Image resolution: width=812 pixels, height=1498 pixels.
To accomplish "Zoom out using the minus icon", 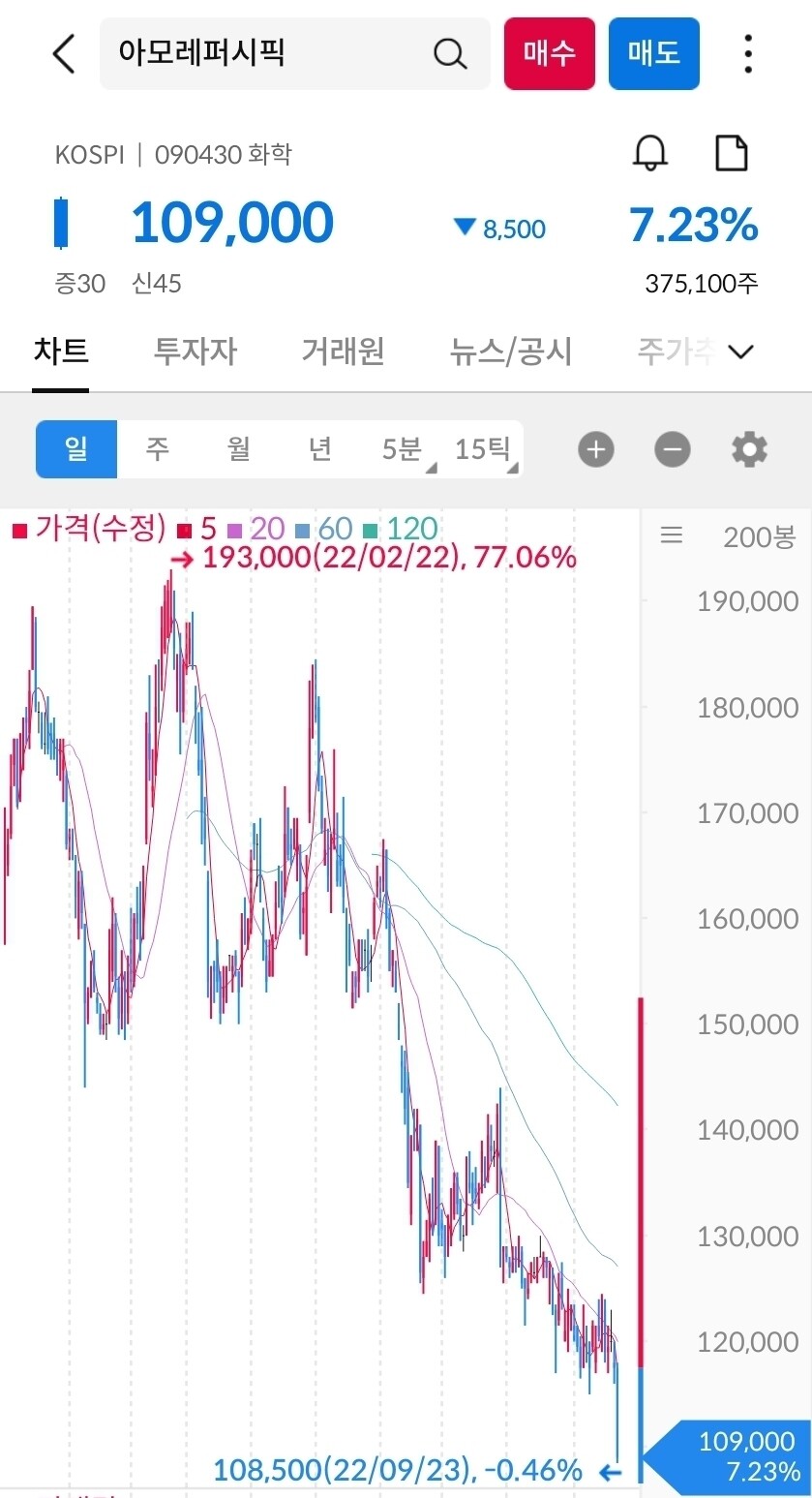I will [x=672, y=449].
